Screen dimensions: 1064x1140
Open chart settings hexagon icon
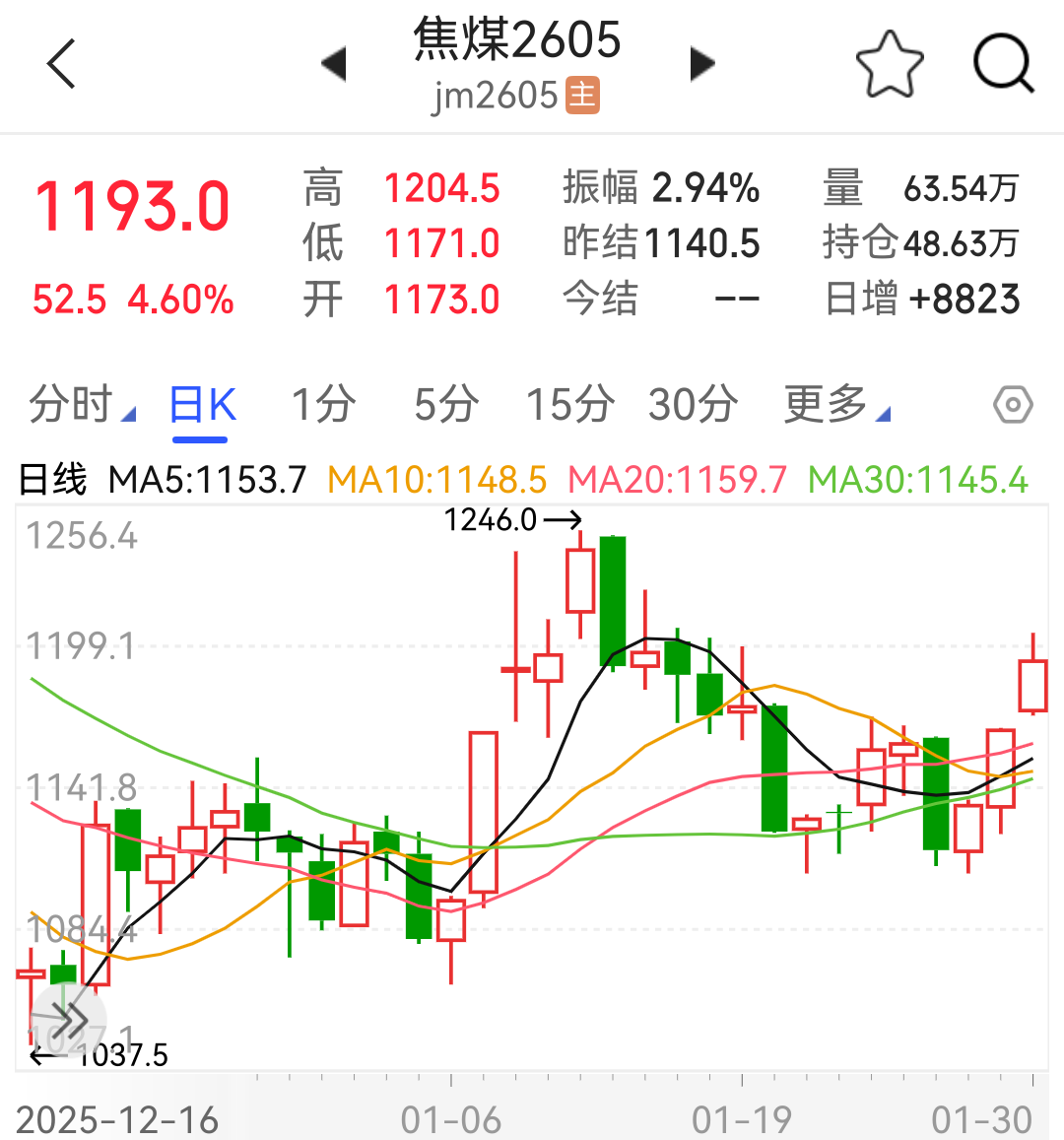(1013, 405)
